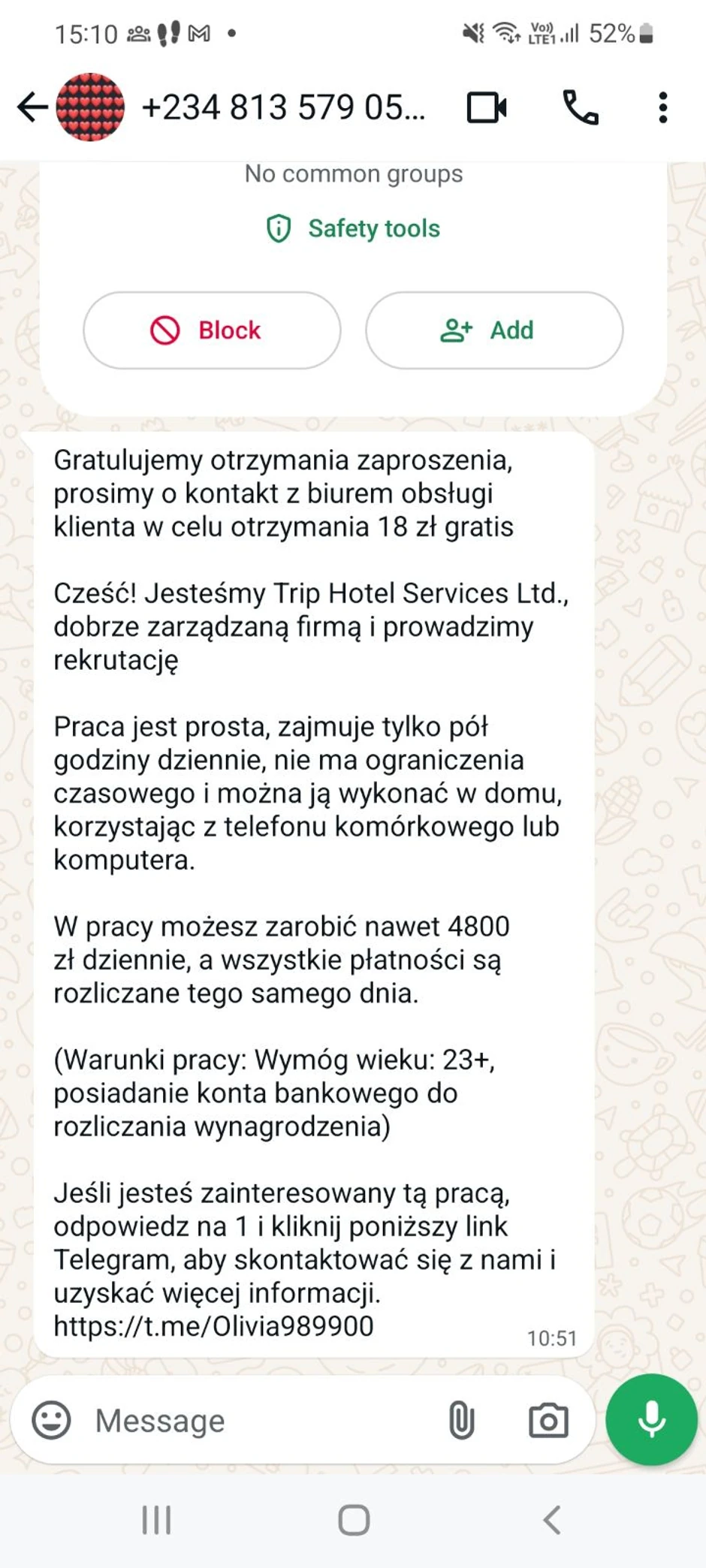Open the three-dot overflow menu

point(662,107)
